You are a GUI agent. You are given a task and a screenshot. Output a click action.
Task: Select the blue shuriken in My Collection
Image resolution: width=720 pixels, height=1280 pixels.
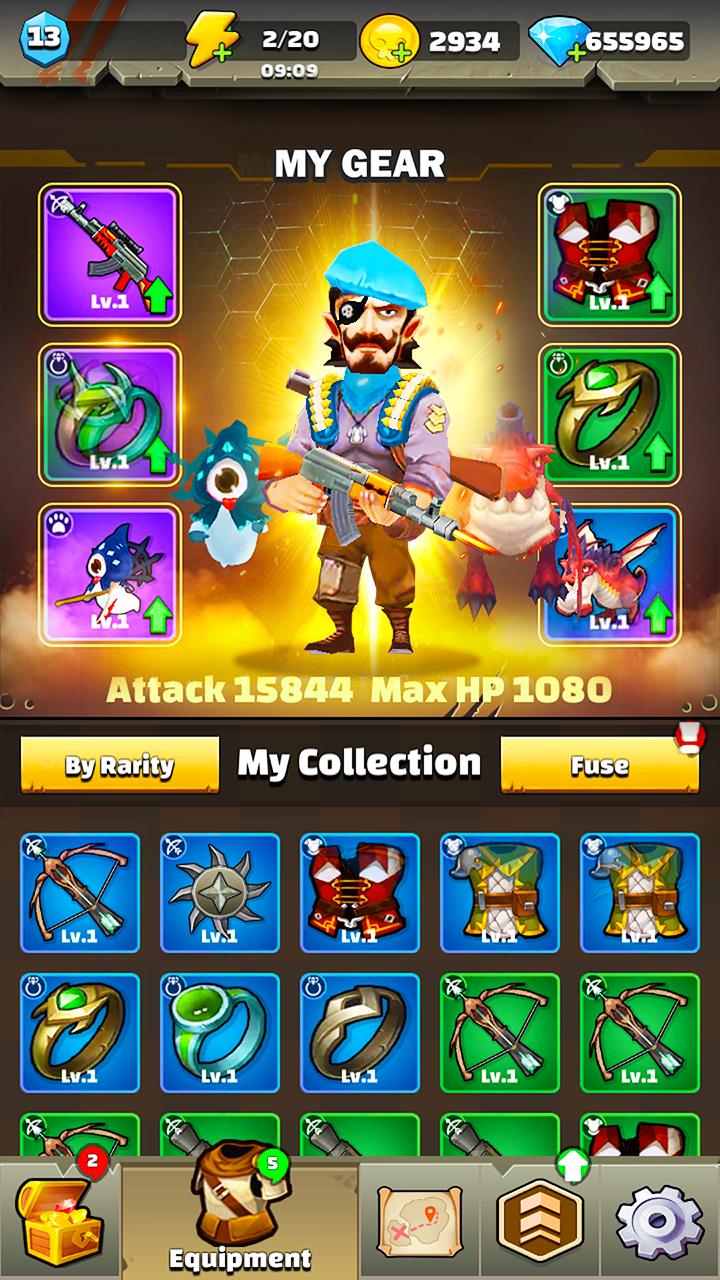[220, 892]
